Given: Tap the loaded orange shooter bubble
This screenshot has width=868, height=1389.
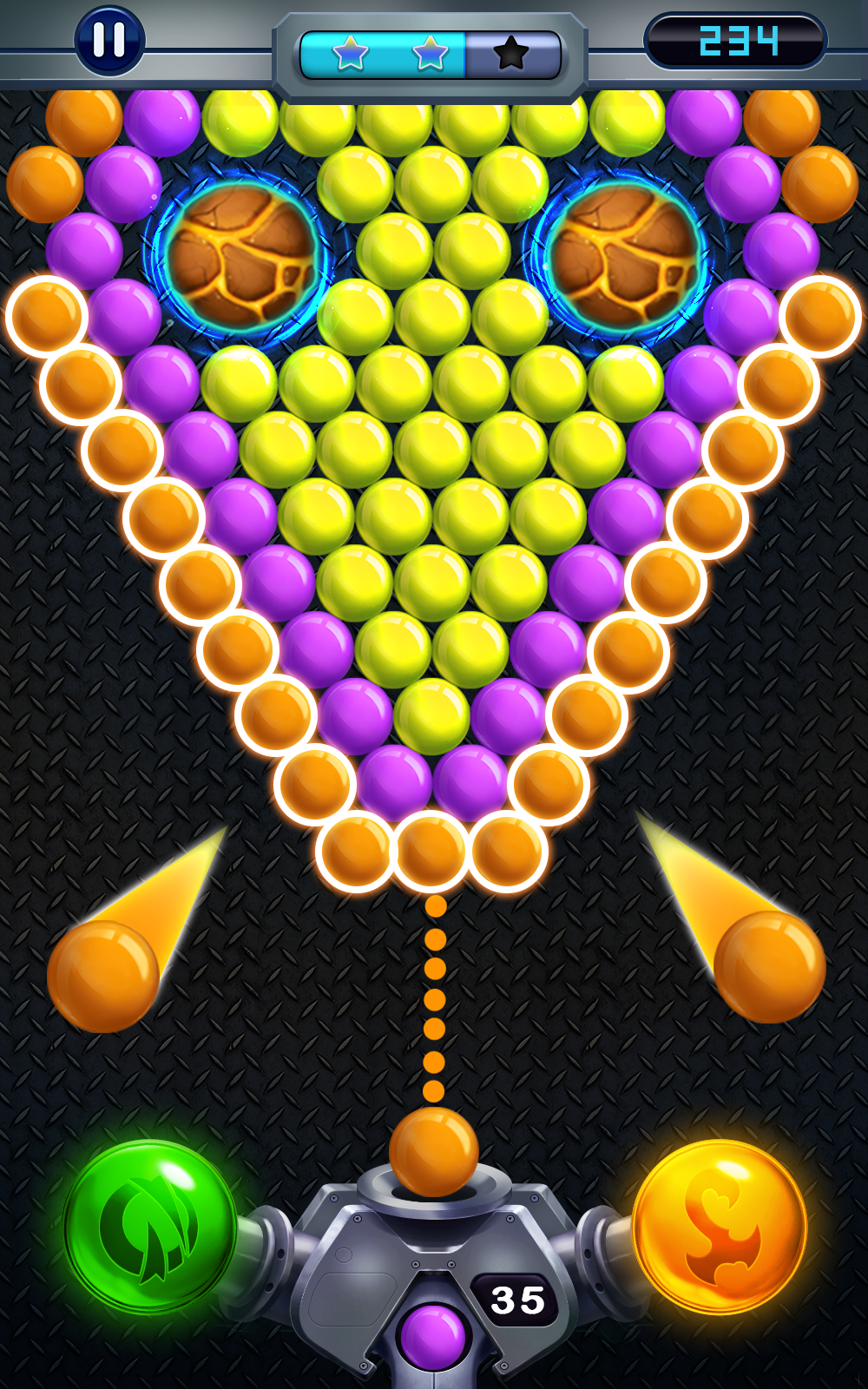Looking at the screenshot, I should pyautogui.click(x=434, y=1152).
